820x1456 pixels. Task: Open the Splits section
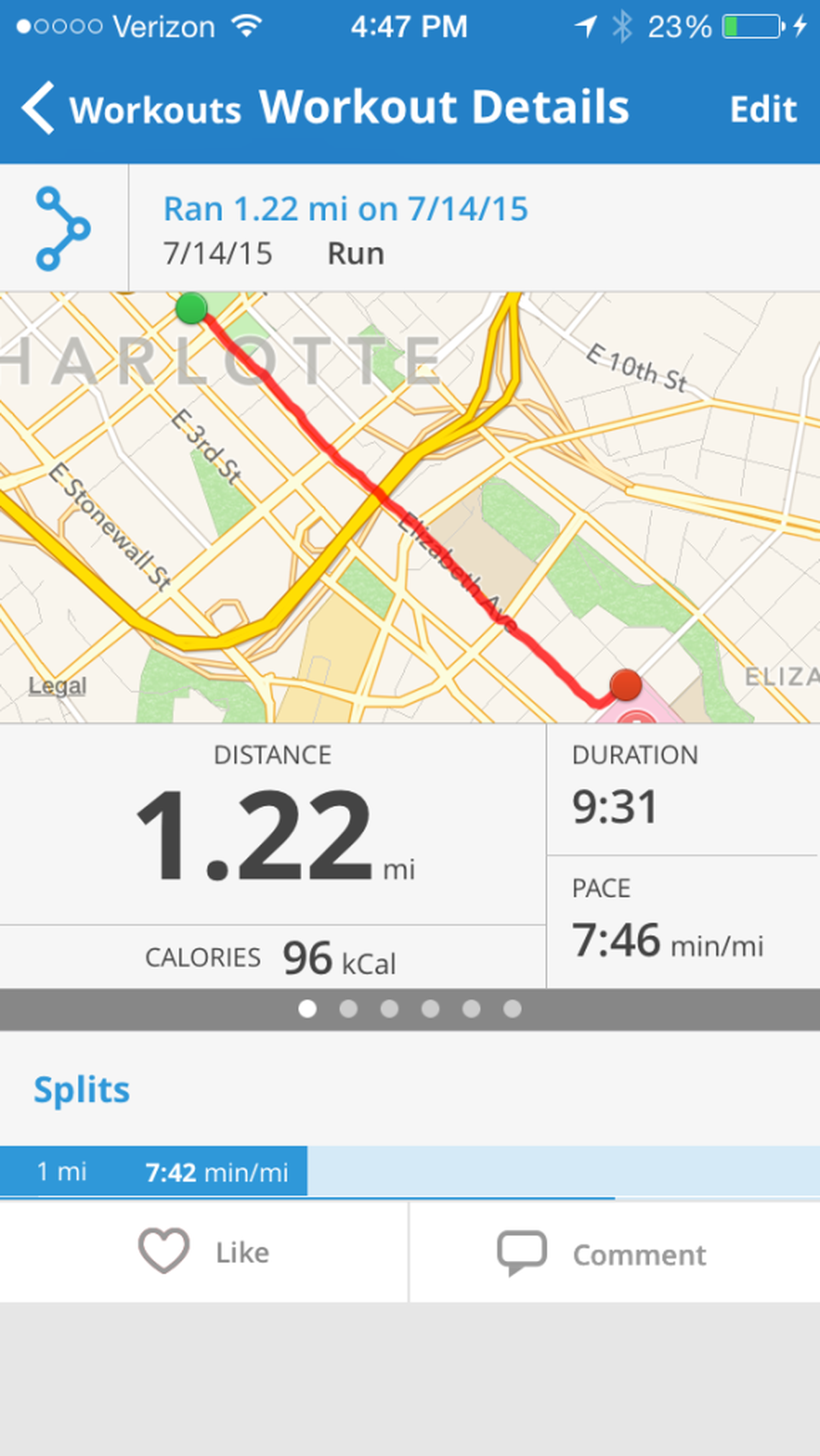pyautogui.click(x=82, y=1090)
